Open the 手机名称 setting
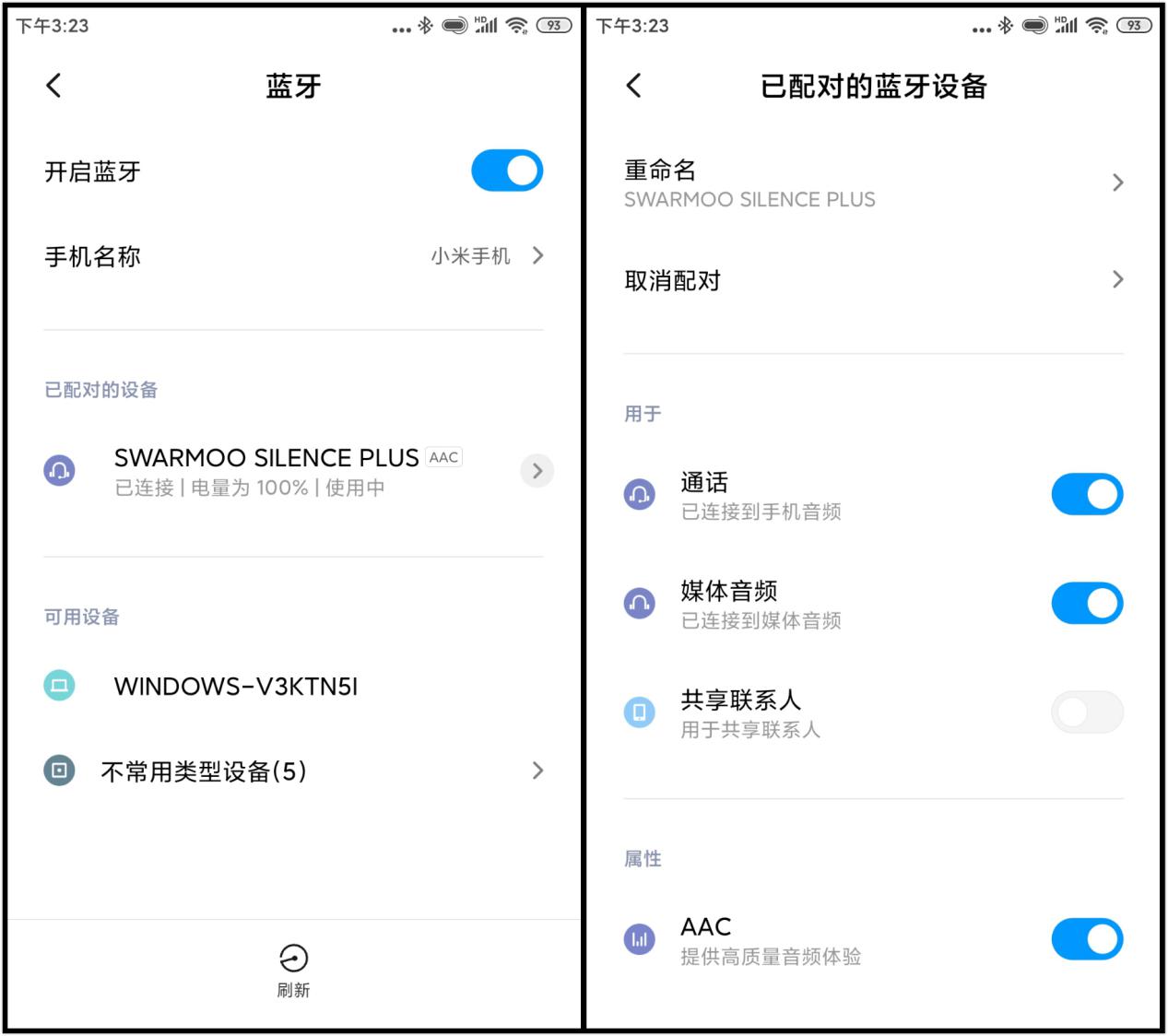The image size is (1168, 1036). (293, 256)
